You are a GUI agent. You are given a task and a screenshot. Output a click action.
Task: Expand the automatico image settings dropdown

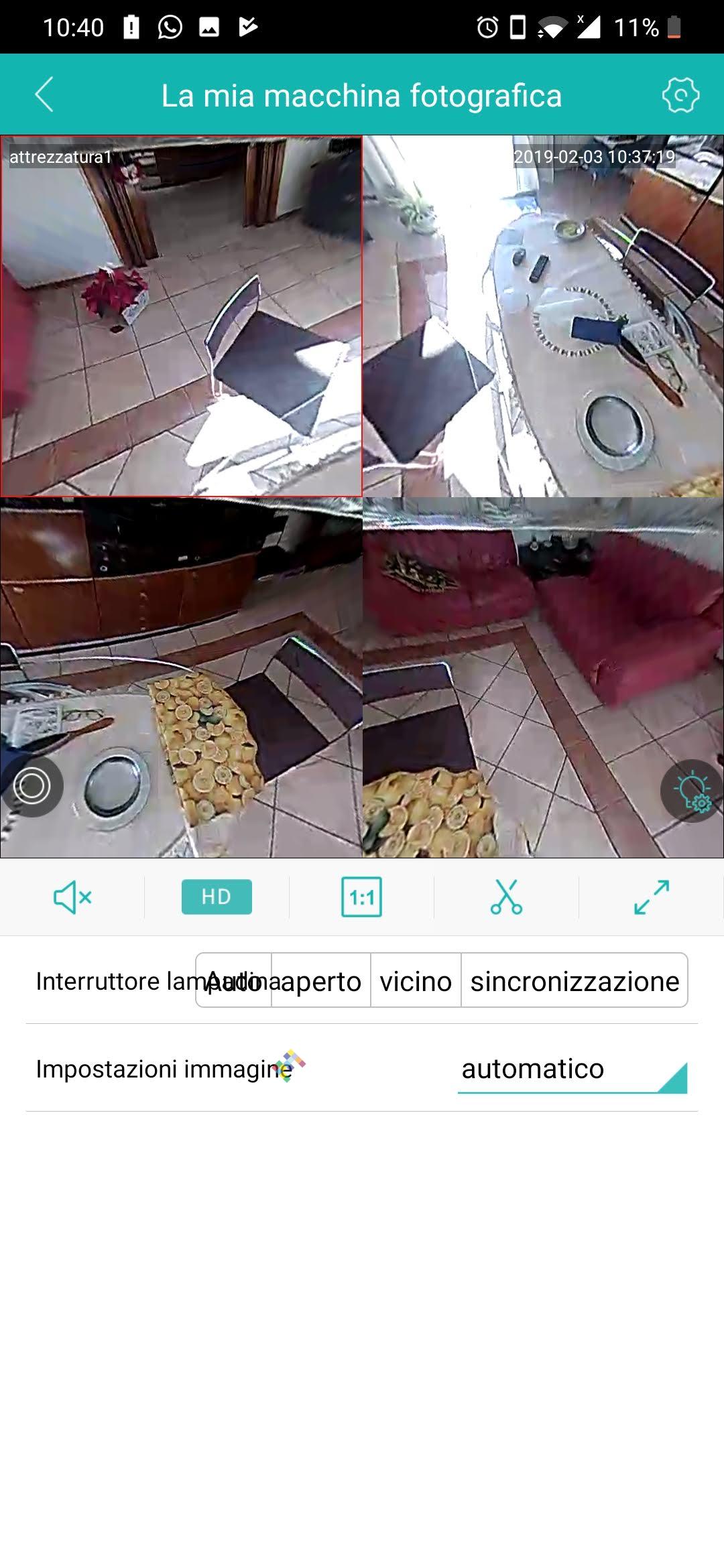click(572, 1069)
